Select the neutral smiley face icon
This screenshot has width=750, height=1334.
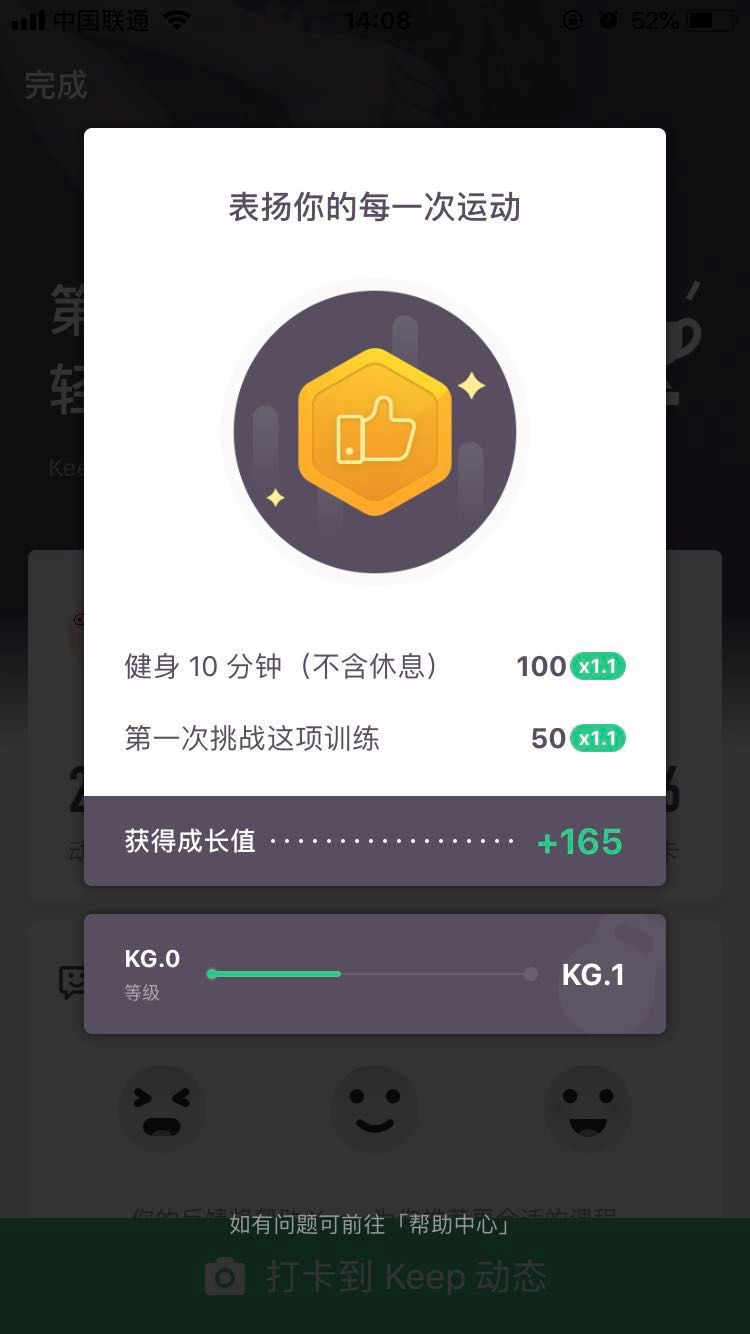(x=375, y=1108)
